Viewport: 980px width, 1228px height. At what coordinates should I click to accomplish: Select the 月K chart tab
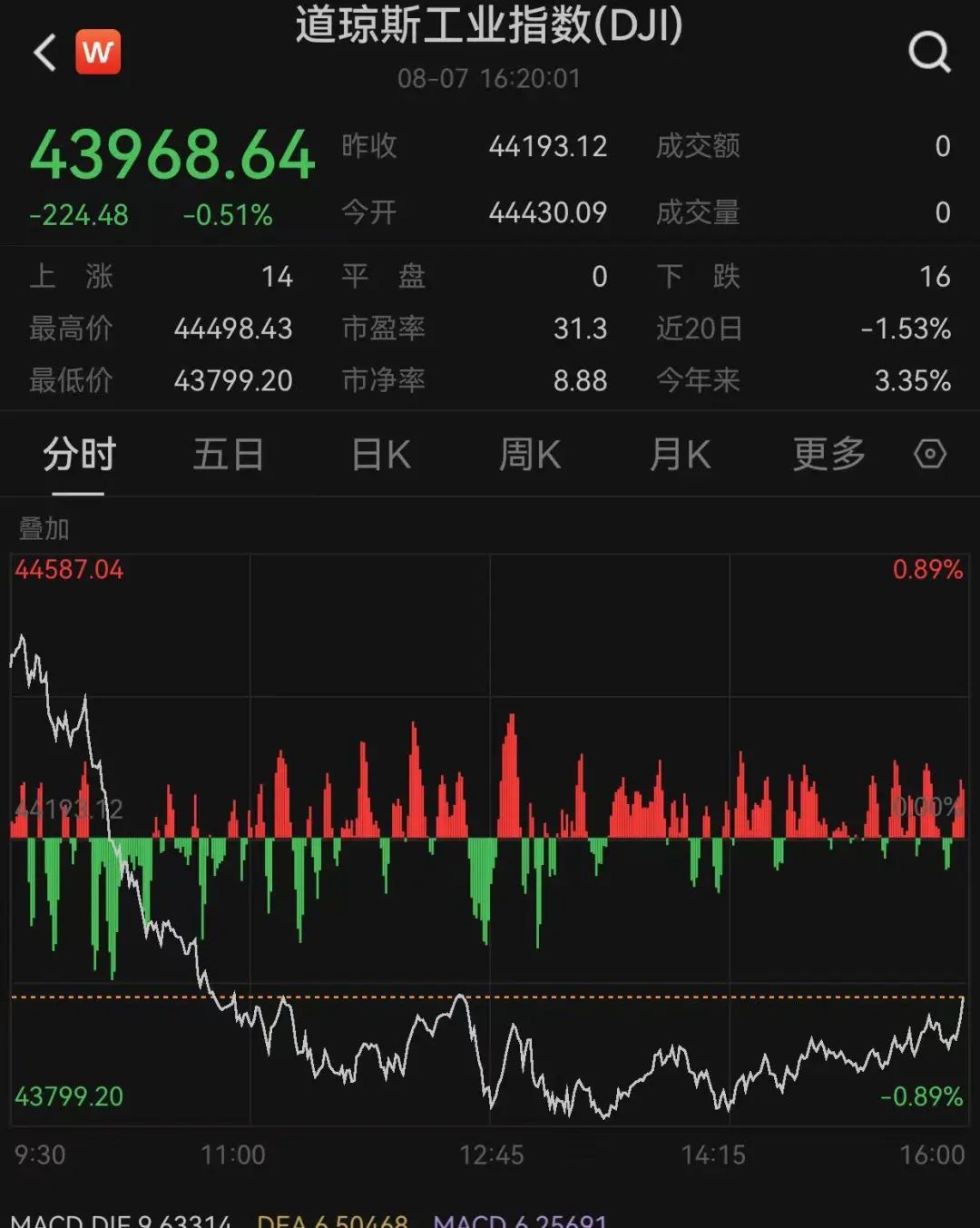click(x=680, y=454)
